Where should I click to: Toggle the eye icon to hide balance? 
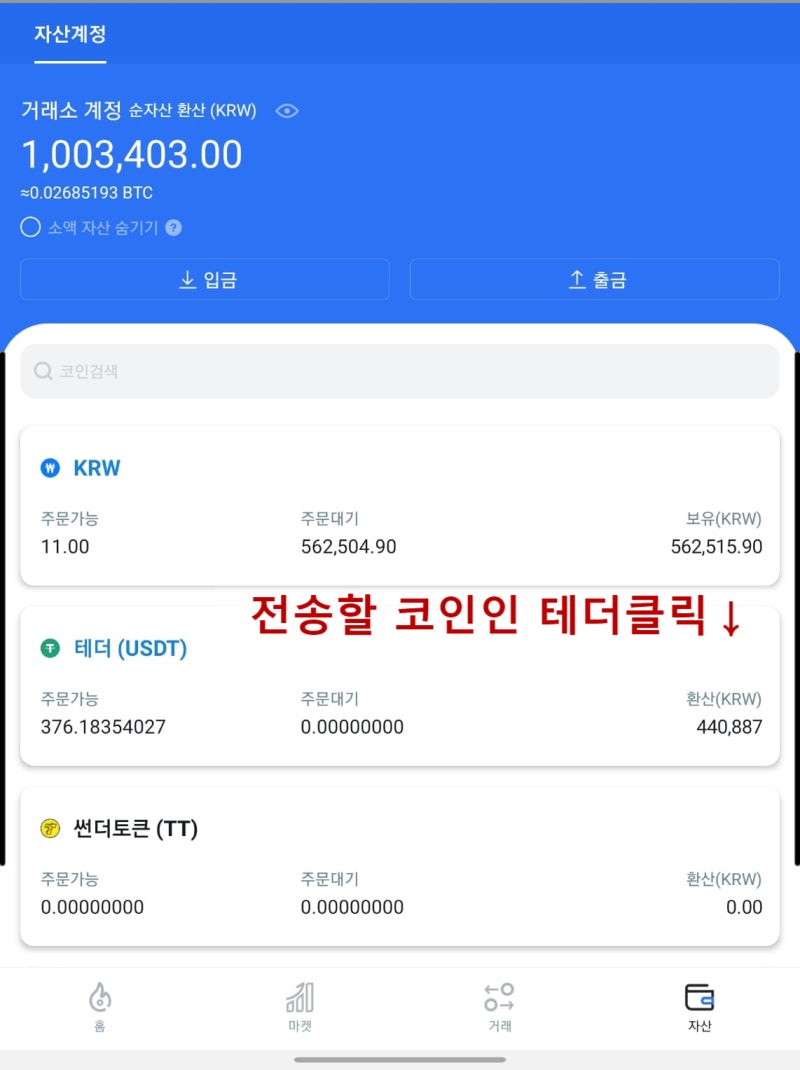click(x=286, y=111)
